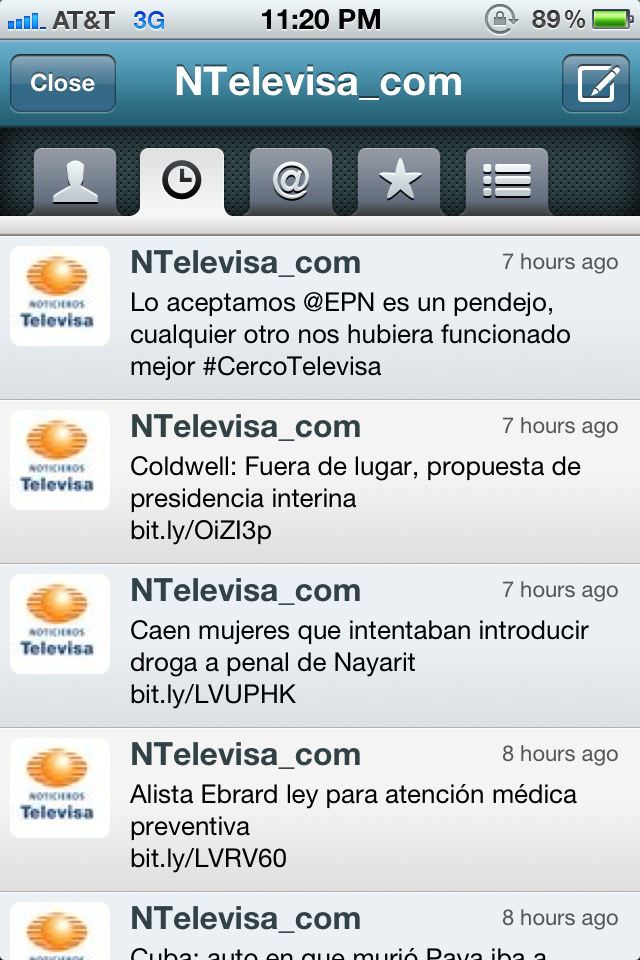
Task: Follow the bit.ly/LVRV60 link
Action: 208,858
